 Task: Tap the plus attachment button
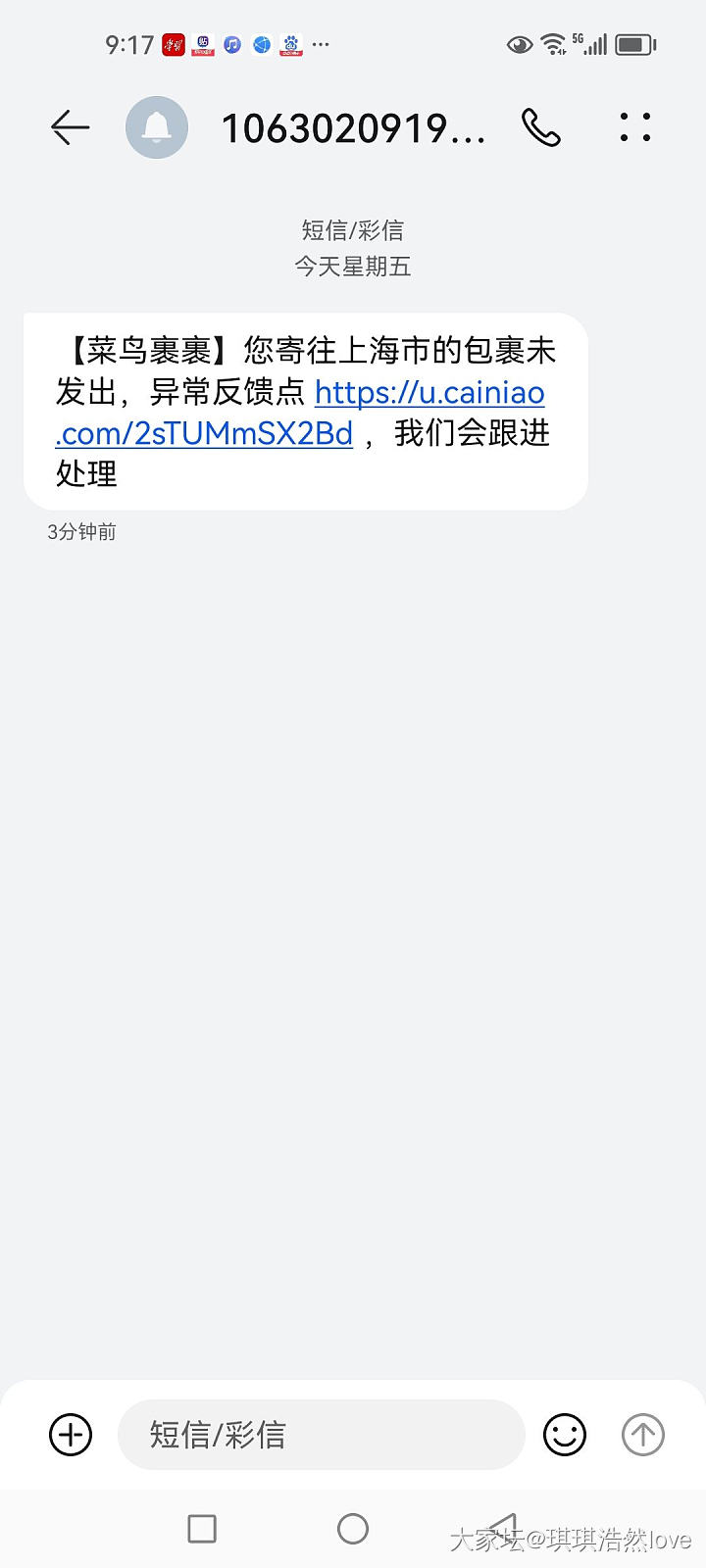71,1435
